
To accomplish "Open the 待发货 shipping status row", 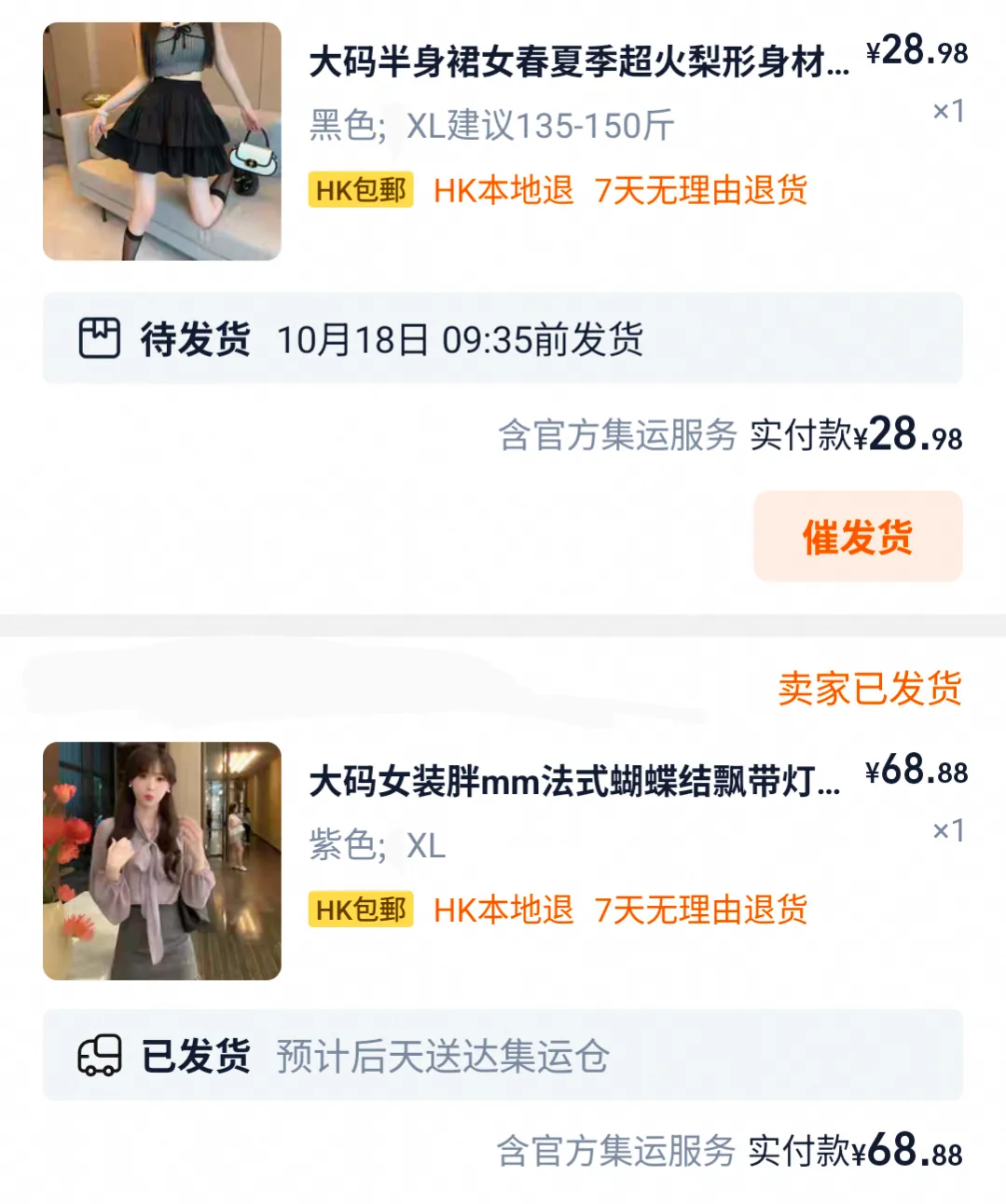I will pyautogui.click(x=503, y=338).
